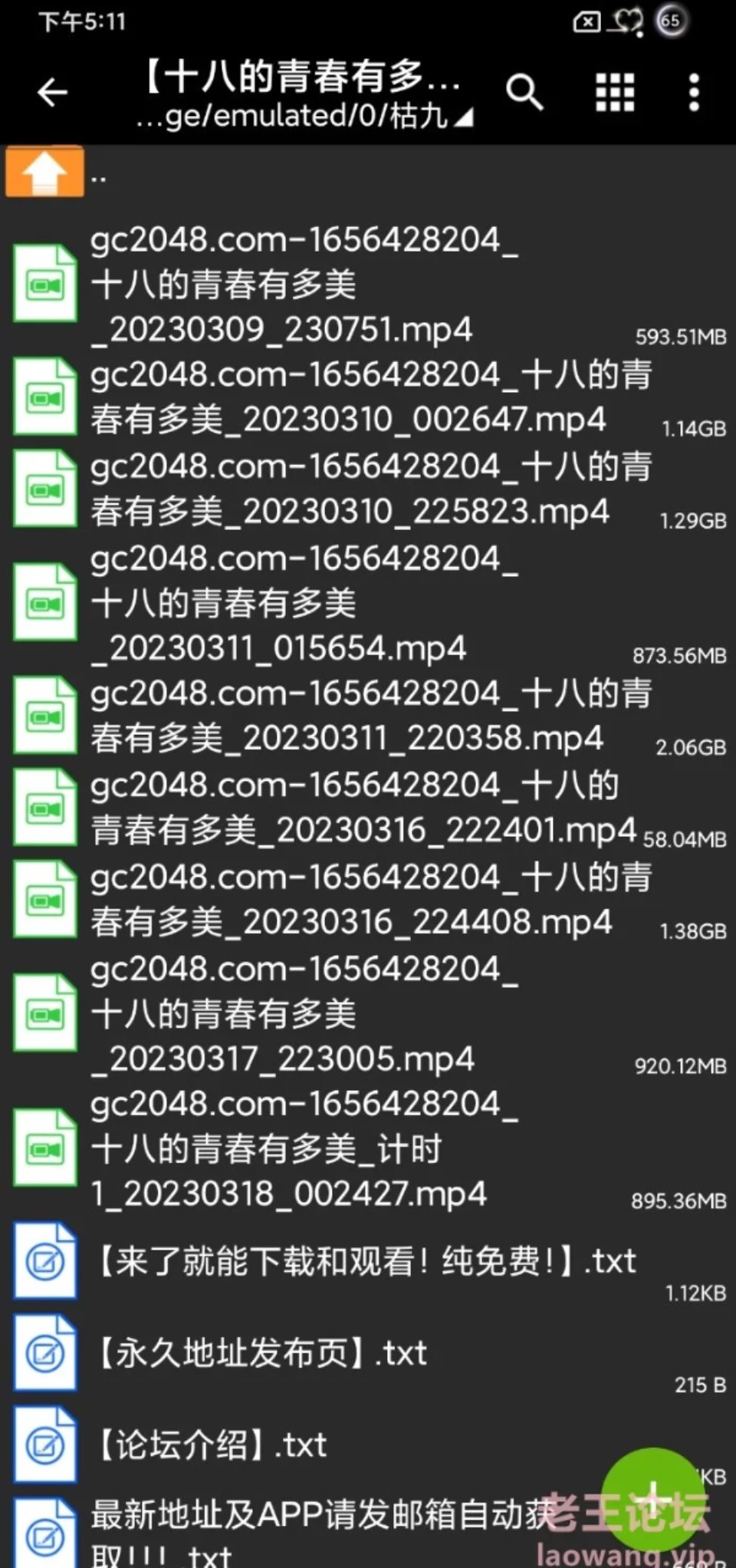Open video file ending 20230317_223005.mp4
Viewport: 736px width, 1568px height.
(x=307, y=1013)
